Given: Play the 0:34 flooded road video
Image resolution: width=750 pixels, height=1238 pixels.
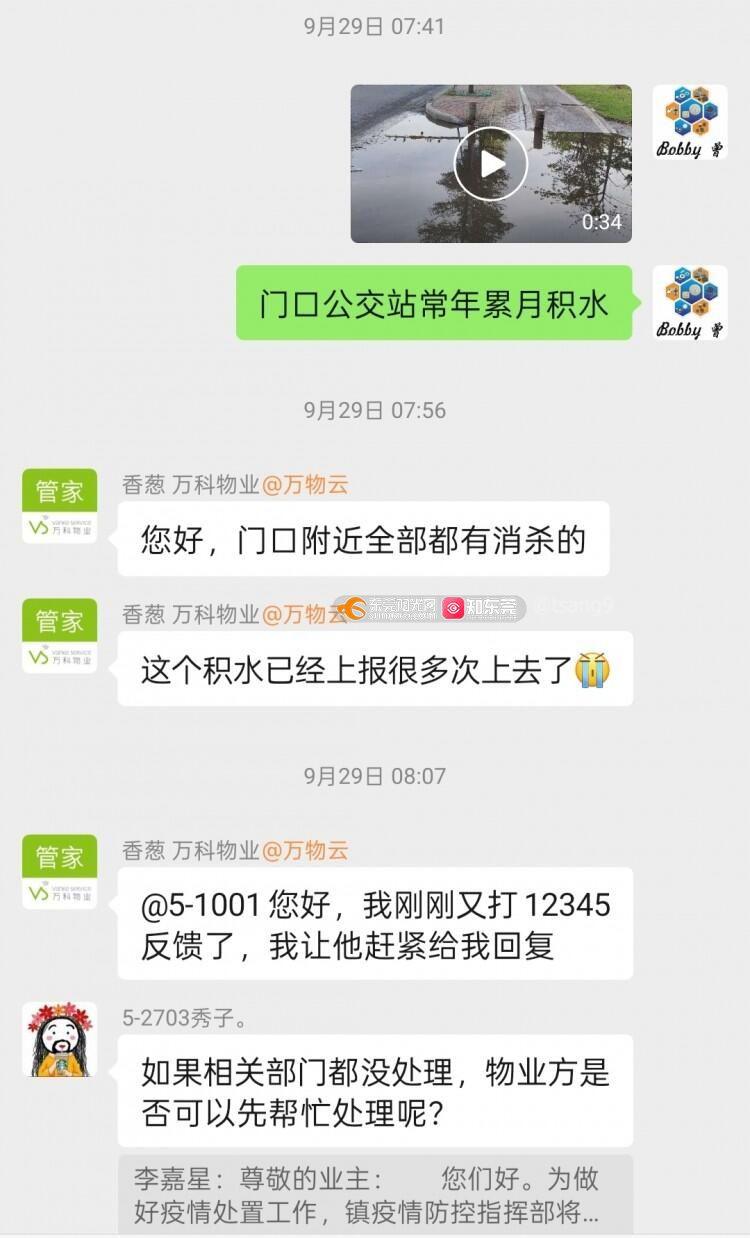Looking at the screenshot, I should [x=491, y=164].
